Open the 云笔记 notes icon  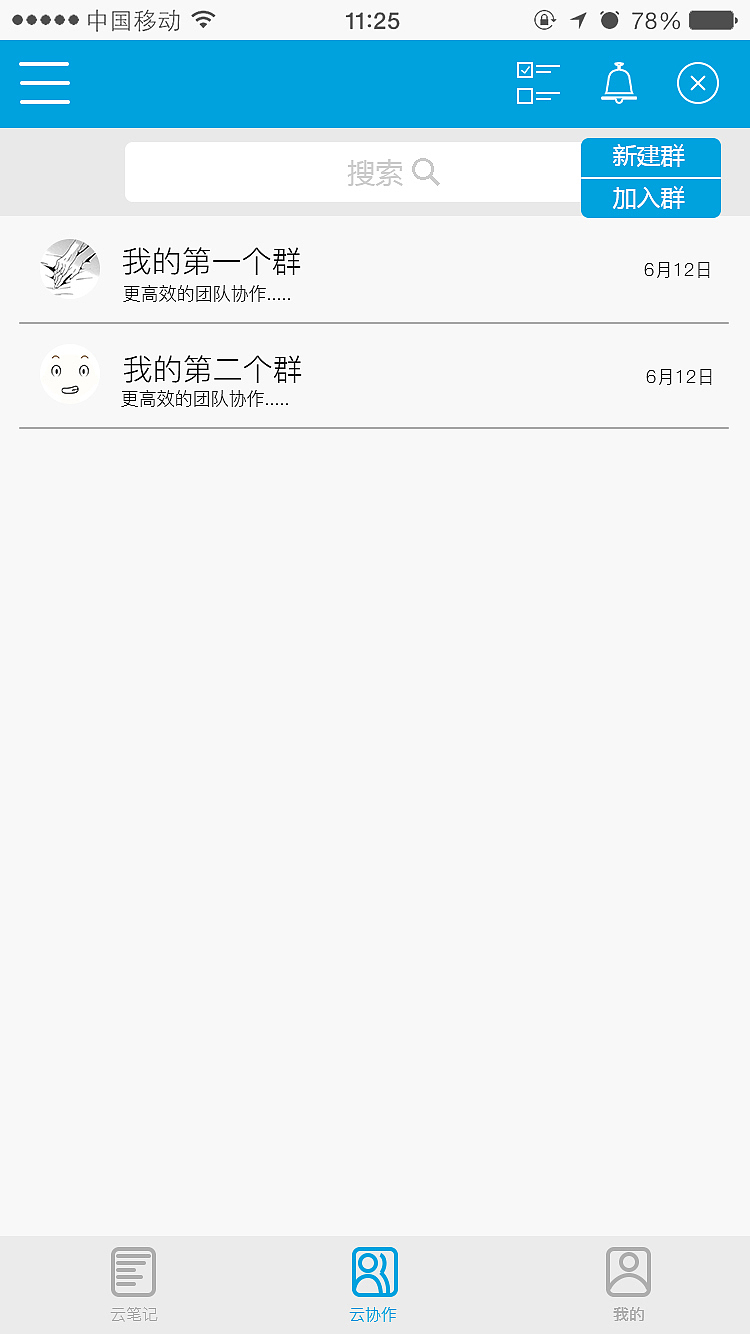(133, 1270)
